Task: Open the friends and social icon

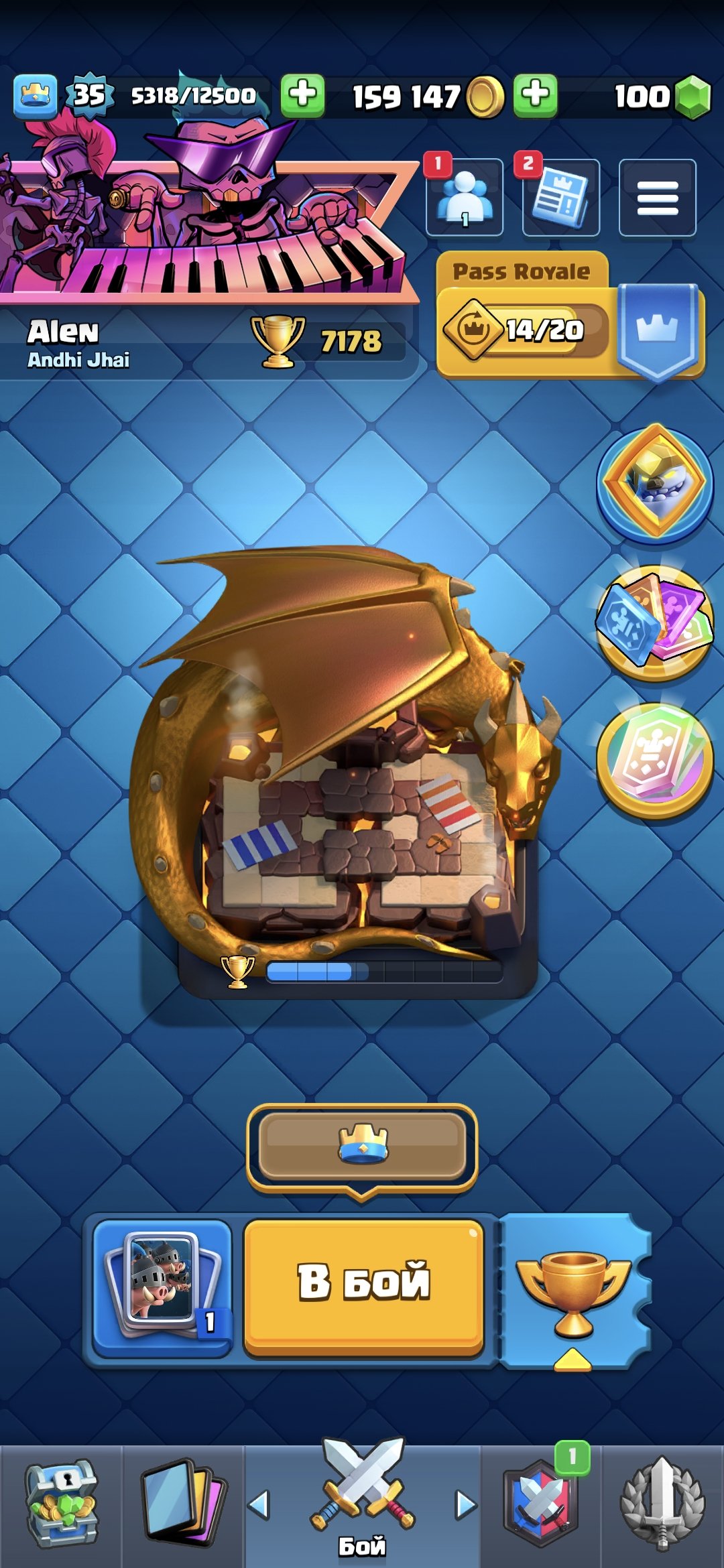Action: [x=465, y=198]
